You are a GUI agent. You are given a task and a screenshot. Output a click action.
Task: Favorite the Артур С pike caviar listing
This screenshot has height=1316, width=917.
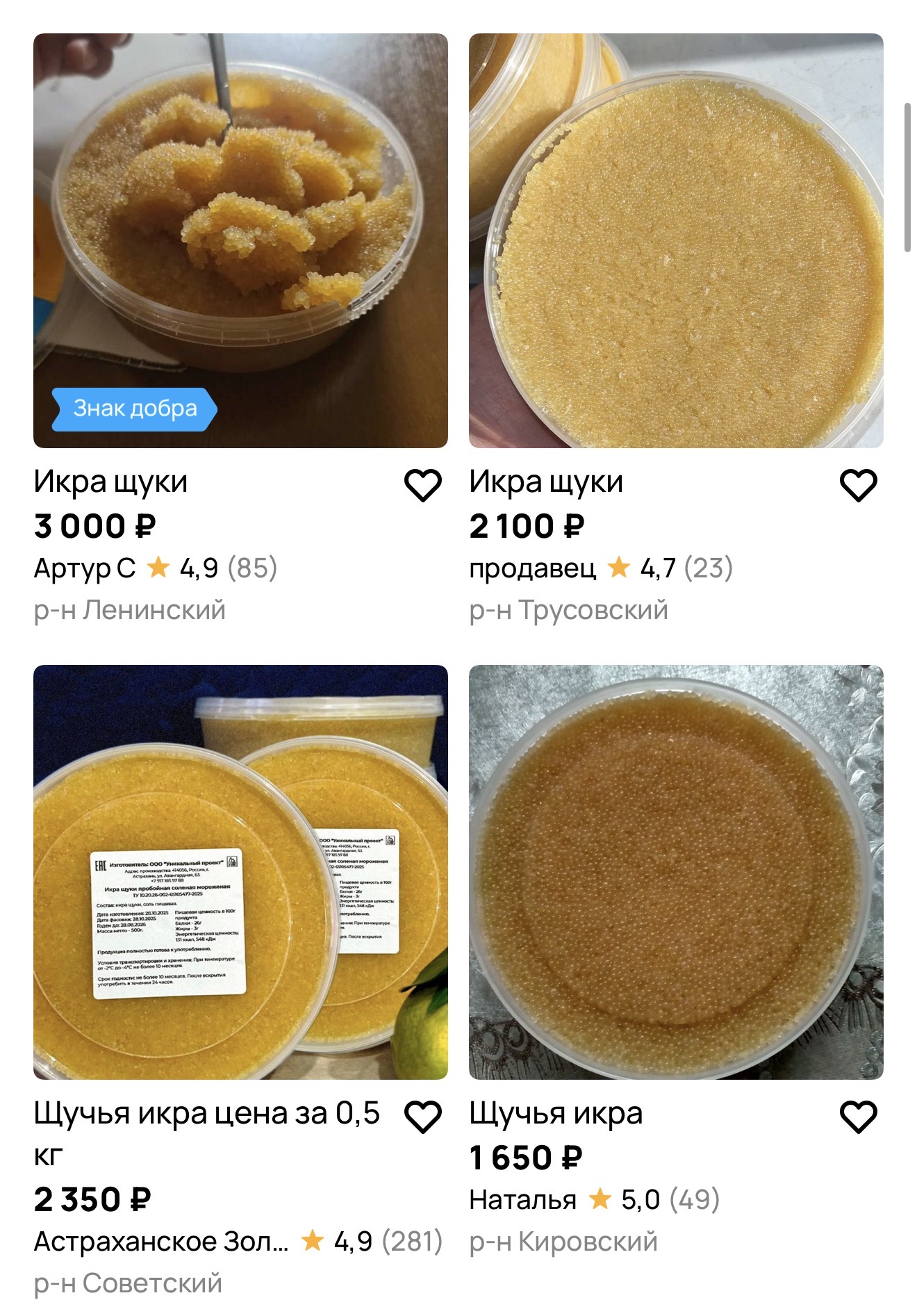[x=423, y=485]
